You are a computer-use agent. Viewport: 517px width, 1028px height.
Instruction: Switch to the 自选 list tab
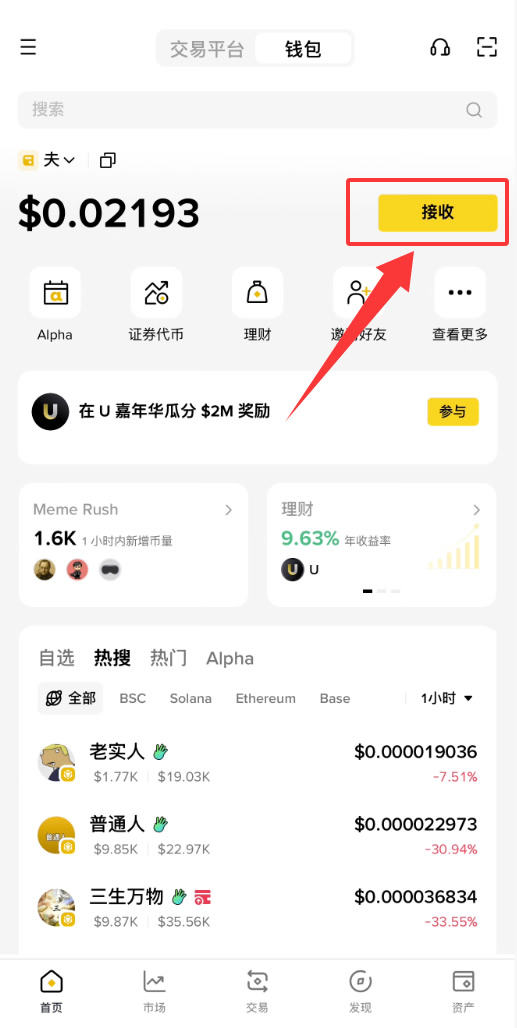[57, 658]
